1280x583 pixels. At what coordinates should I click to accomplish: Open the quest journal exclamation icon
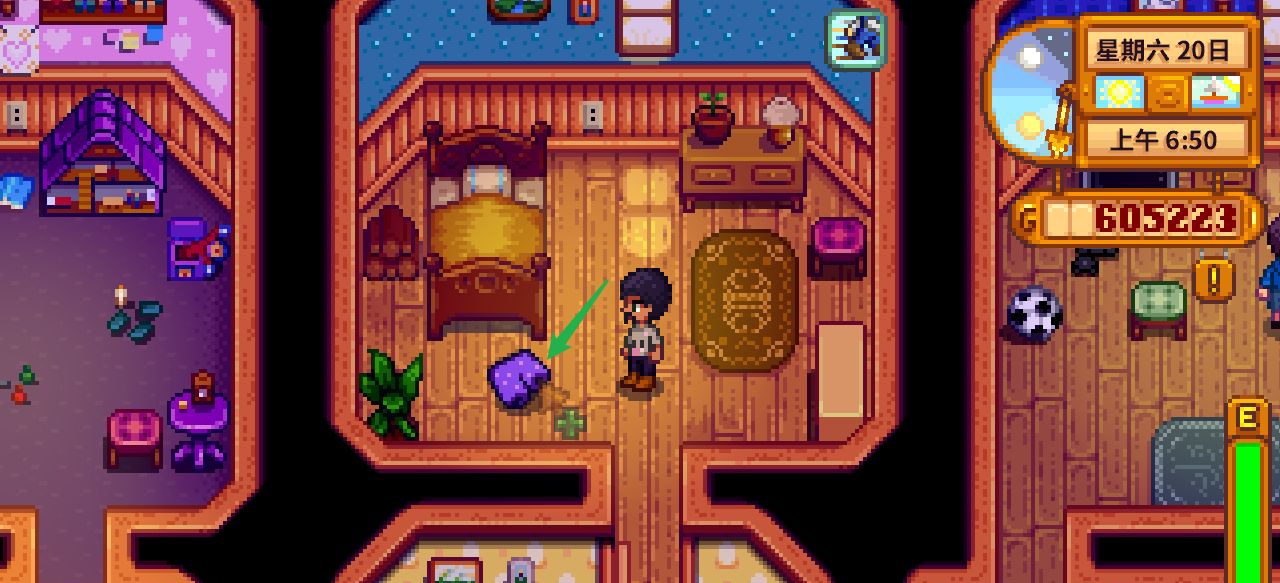[x=1214, y=280]
